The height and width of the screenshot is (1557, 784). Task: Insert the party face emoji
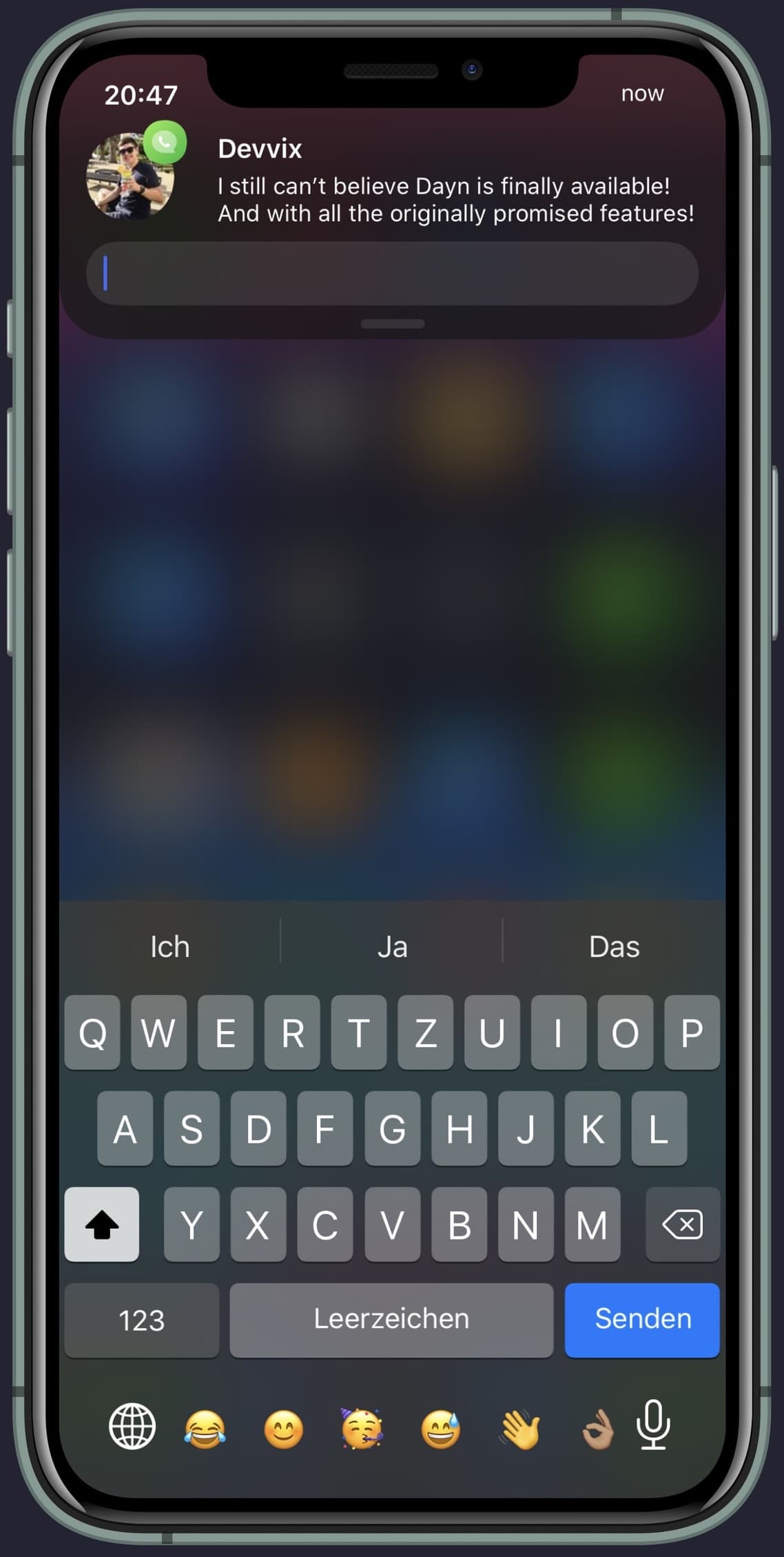[362, 1428]
